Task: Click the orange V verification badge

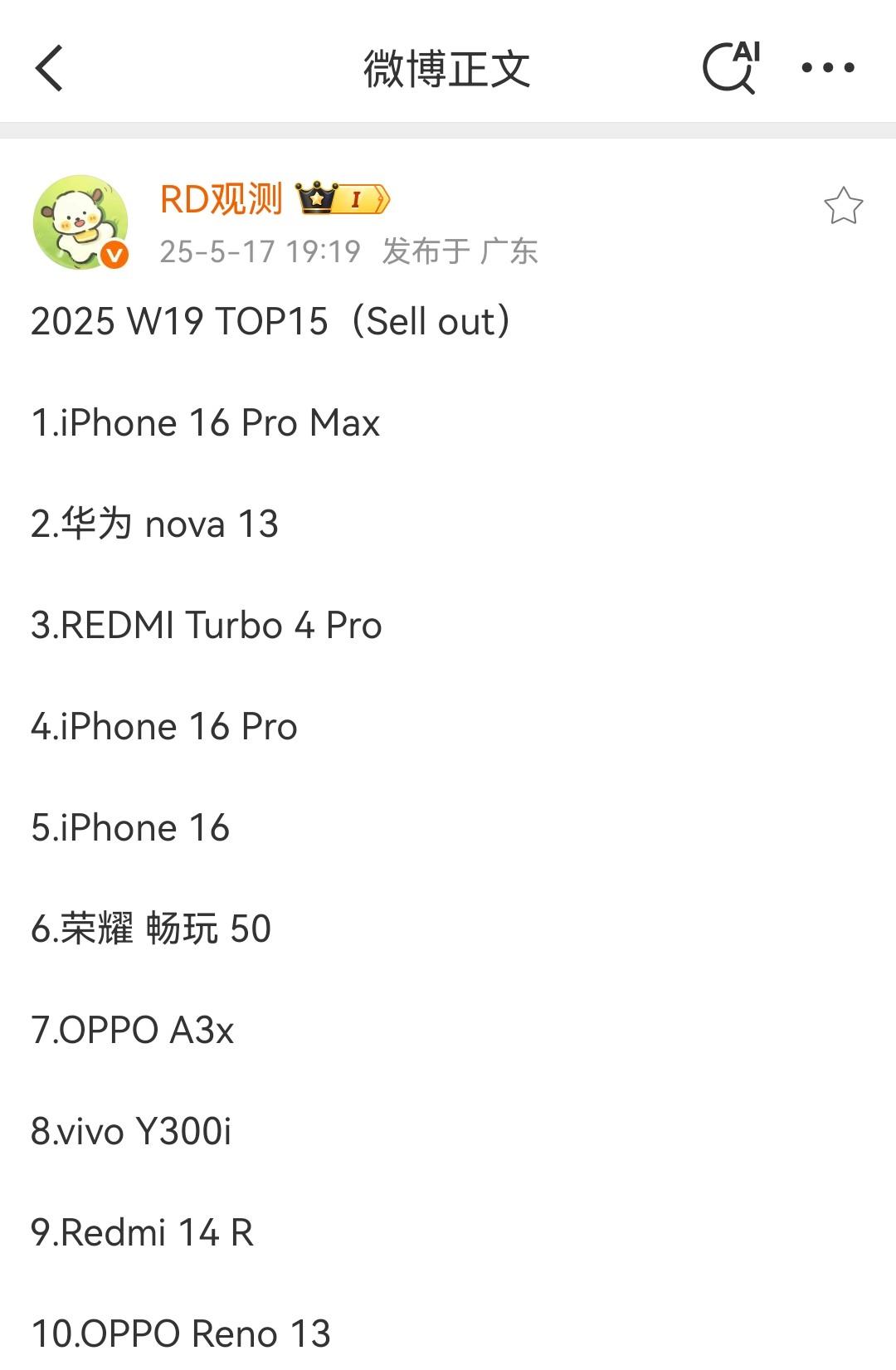Action: 112,253
